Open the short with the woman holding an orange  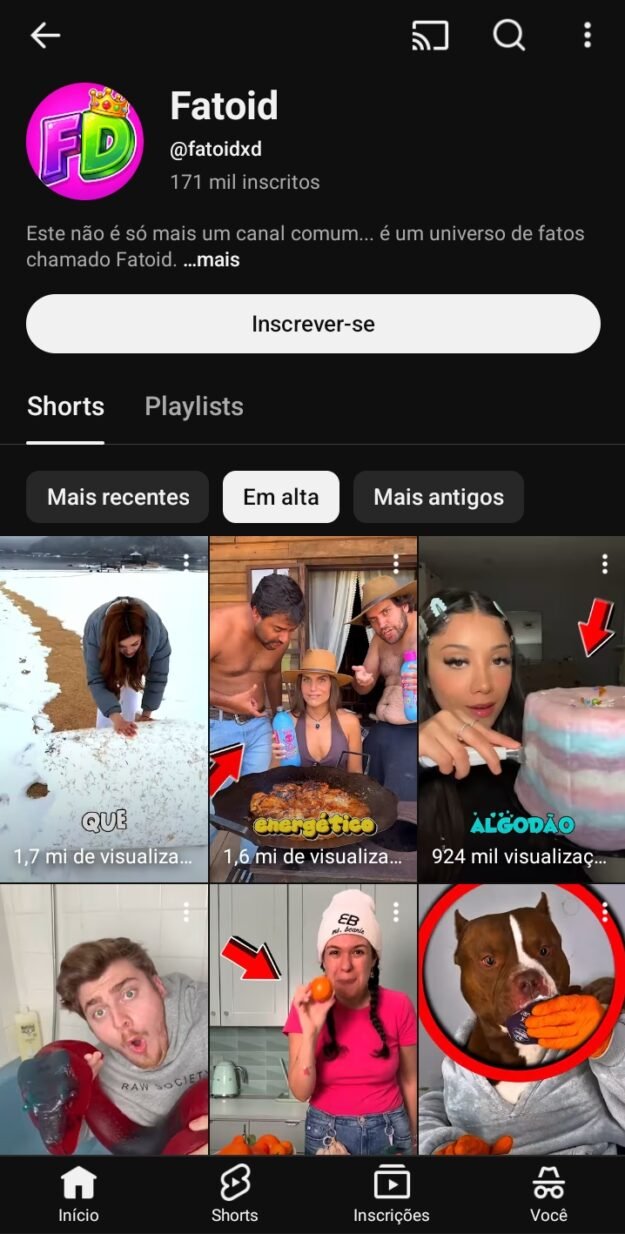coord(313,1020)
